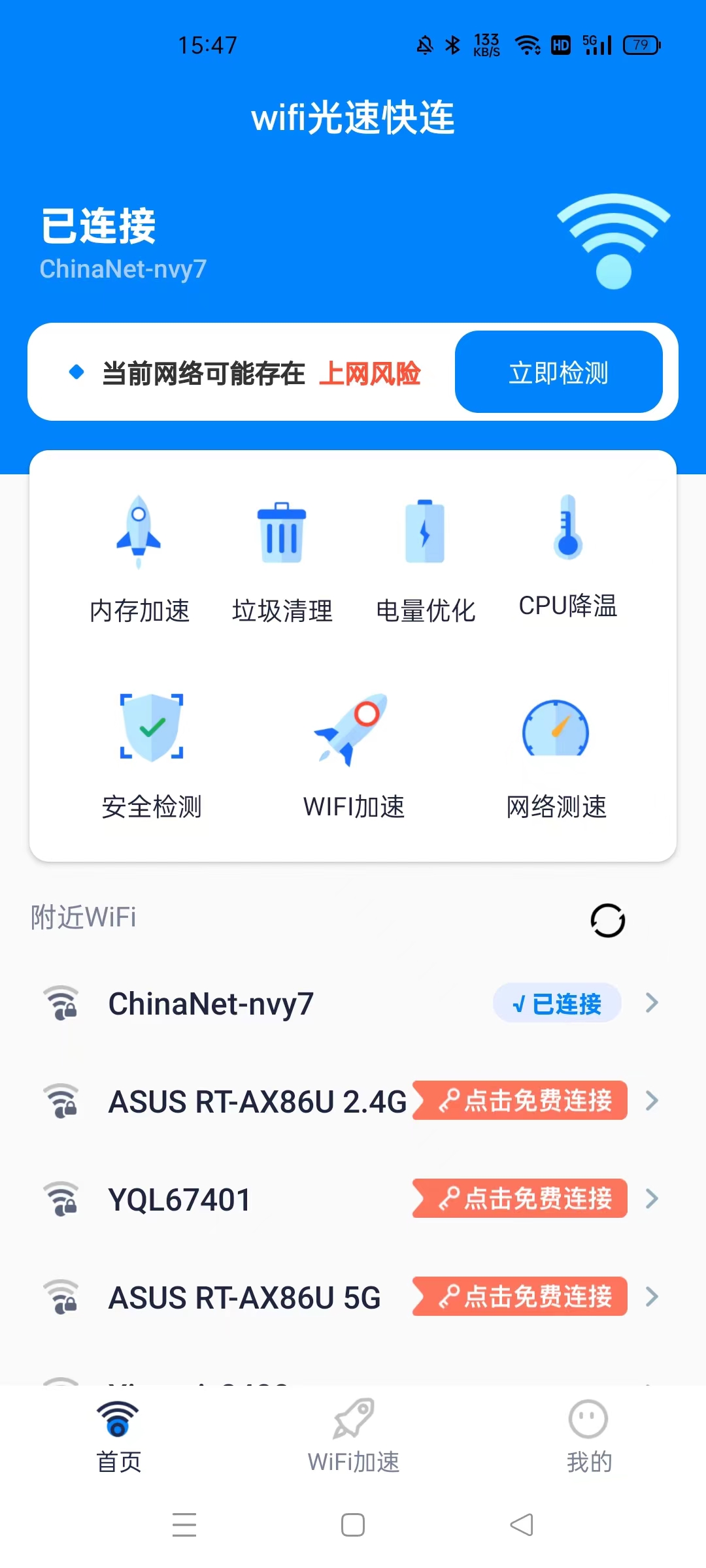Connect to ASUS RT-AX86U 2.4G network

click(x=520, y=1101)
